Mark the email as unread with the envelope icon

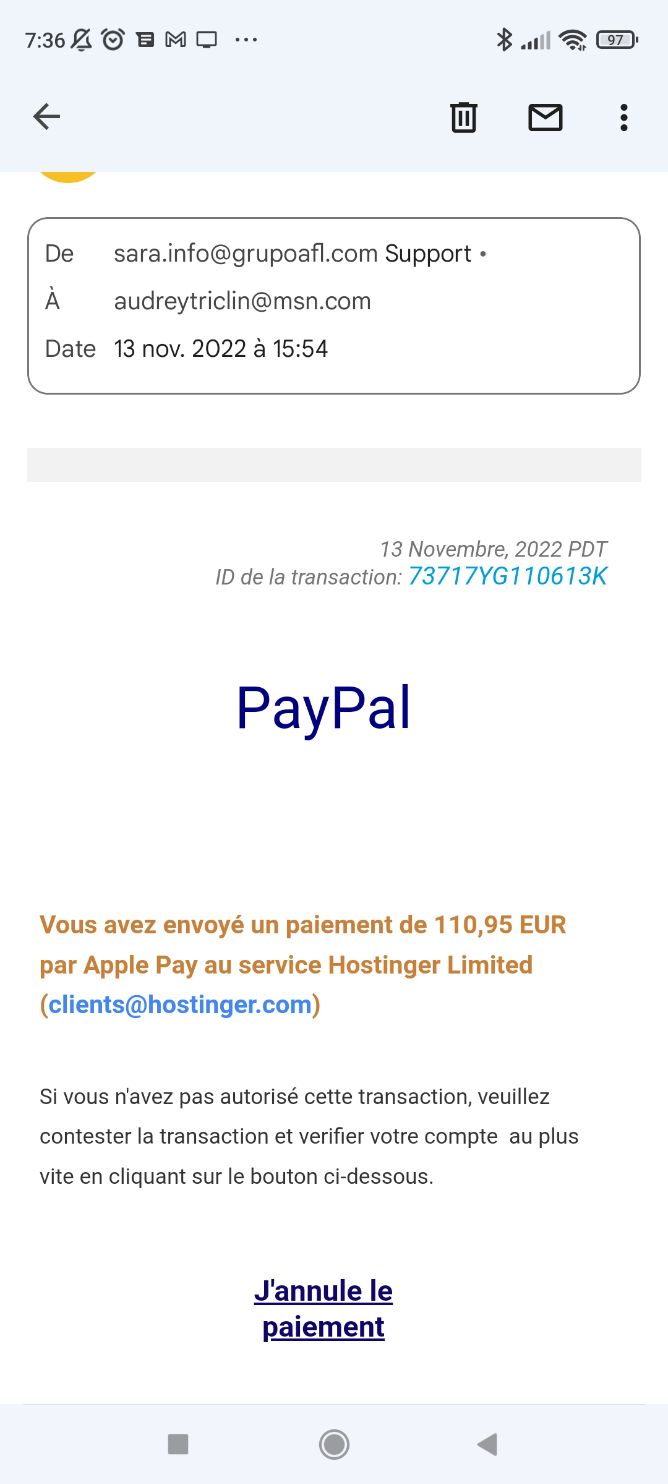(545, 117)
